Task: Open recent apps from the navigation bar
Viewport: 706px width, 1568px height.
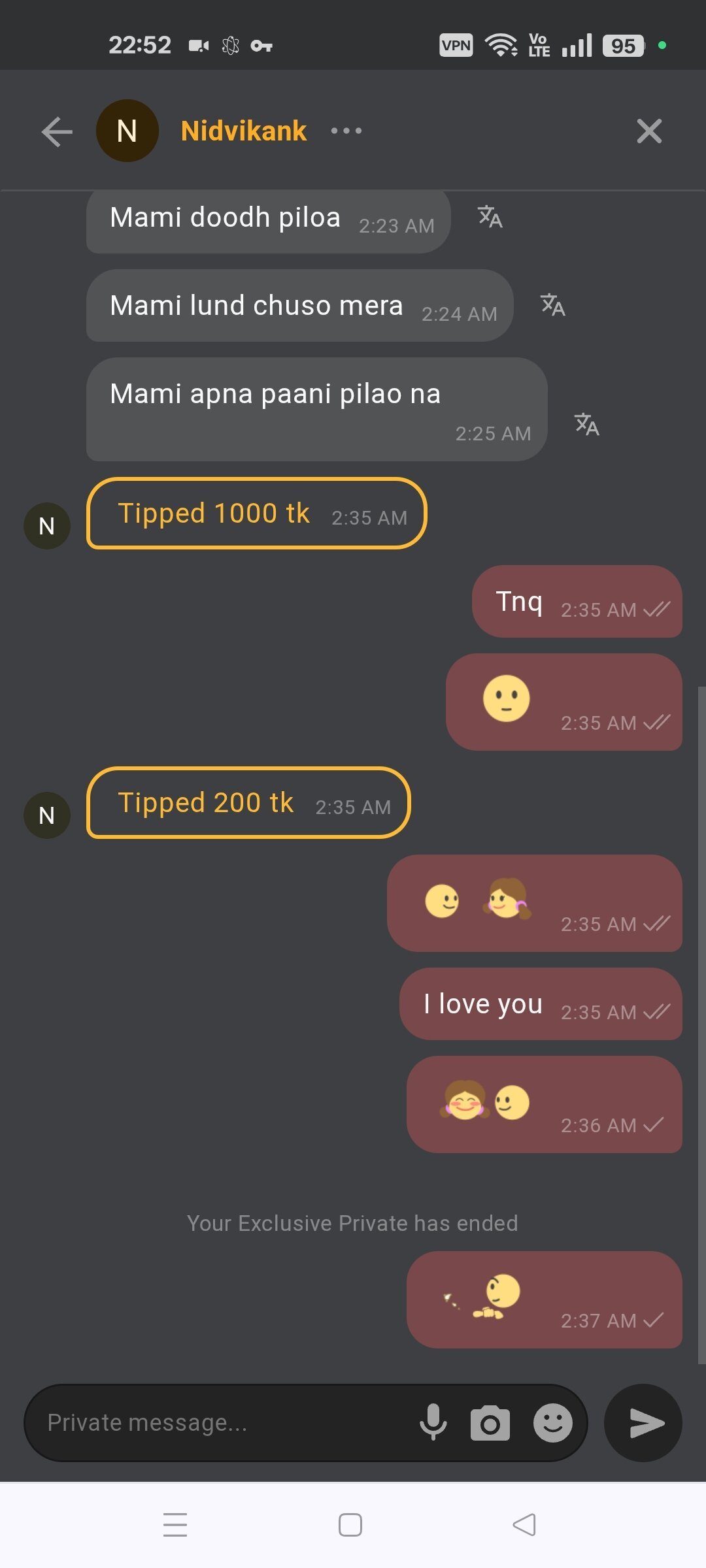Action: tap(175, 1525)
